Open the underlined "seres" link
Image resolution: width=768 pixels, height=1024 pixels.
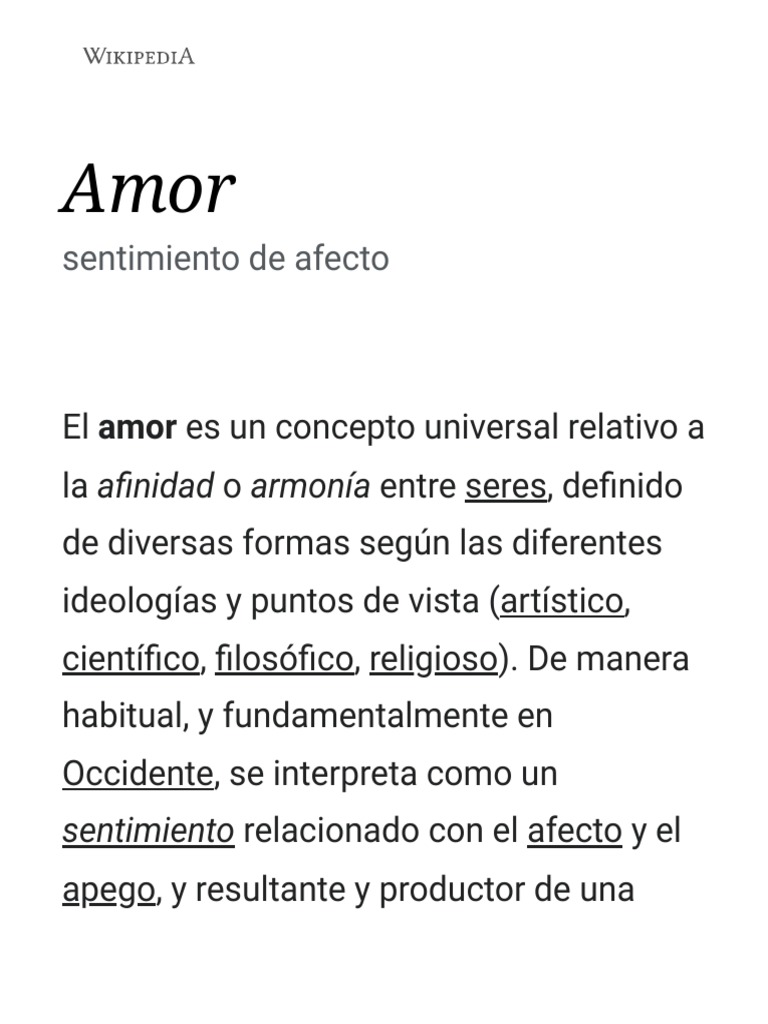505,487
